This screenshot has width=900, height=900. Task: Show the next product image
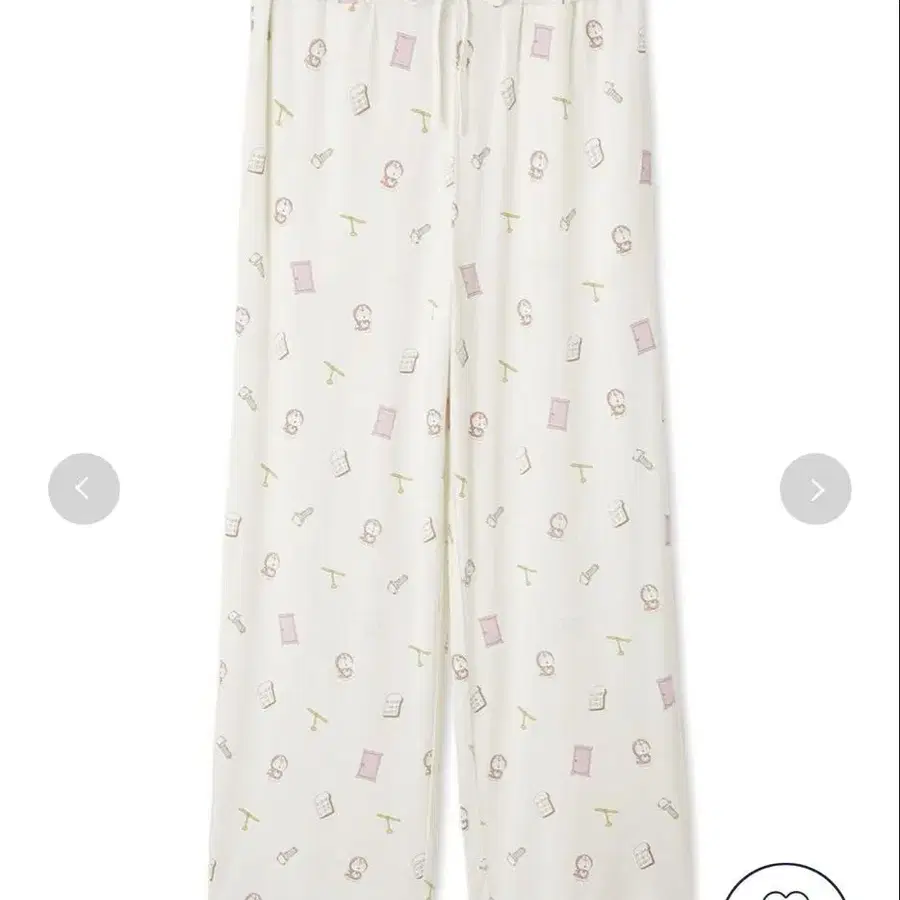pos(815,489)
